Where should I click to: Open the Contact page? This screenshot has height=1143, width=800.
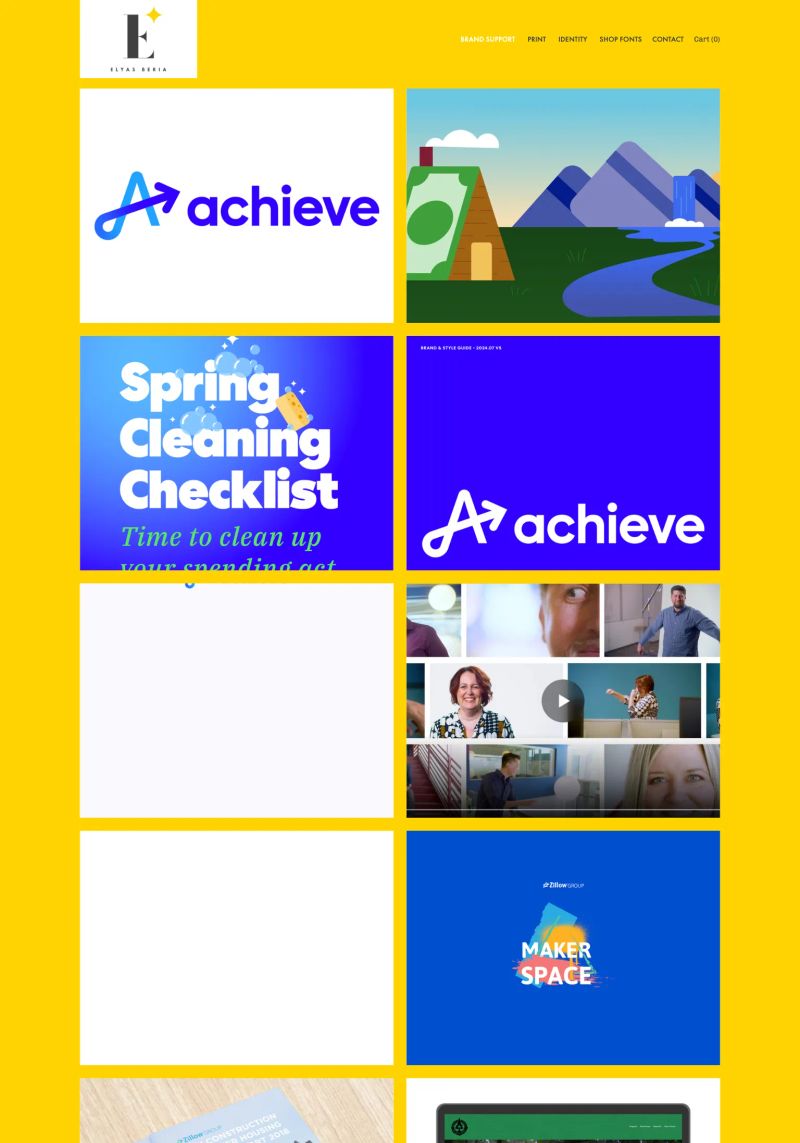pyautogui.click(x=668, y=40)
